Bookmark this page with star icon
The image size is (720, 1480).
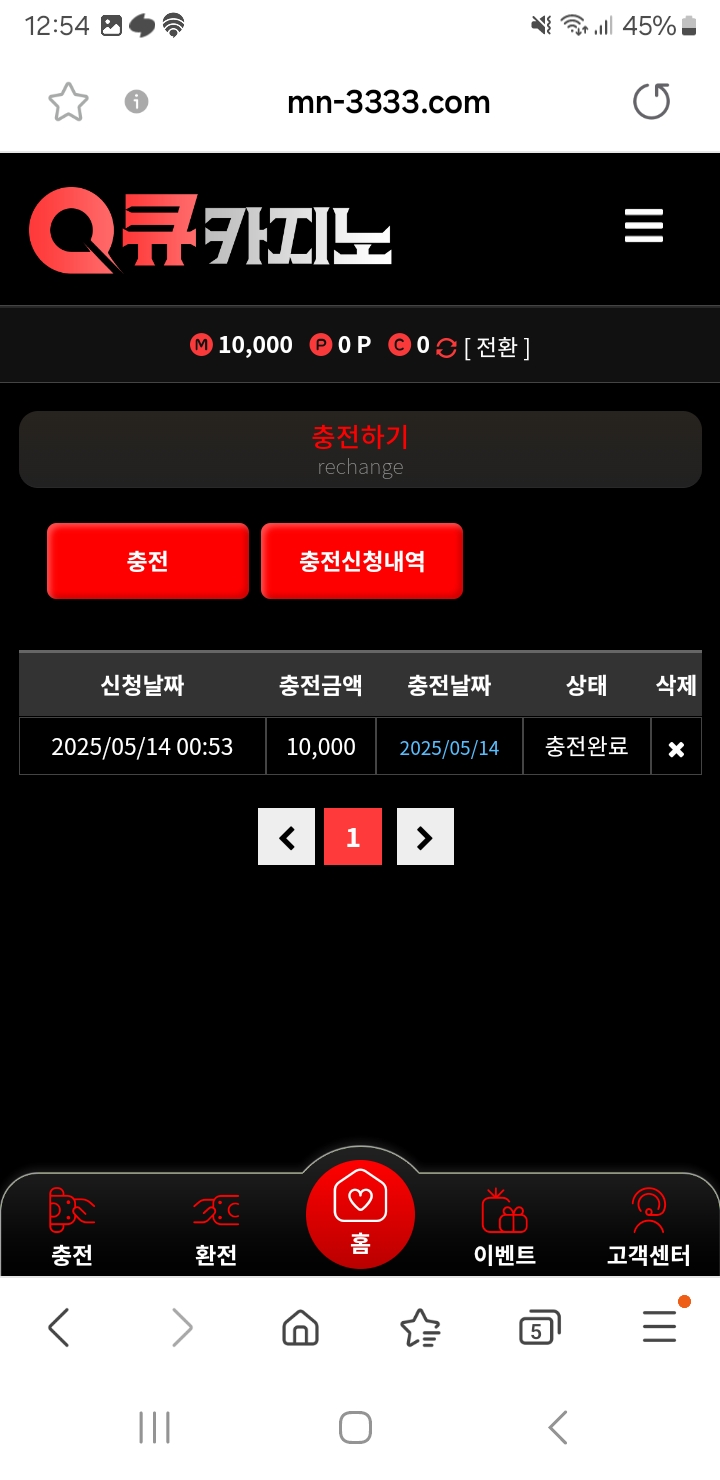tap(68, 102)
